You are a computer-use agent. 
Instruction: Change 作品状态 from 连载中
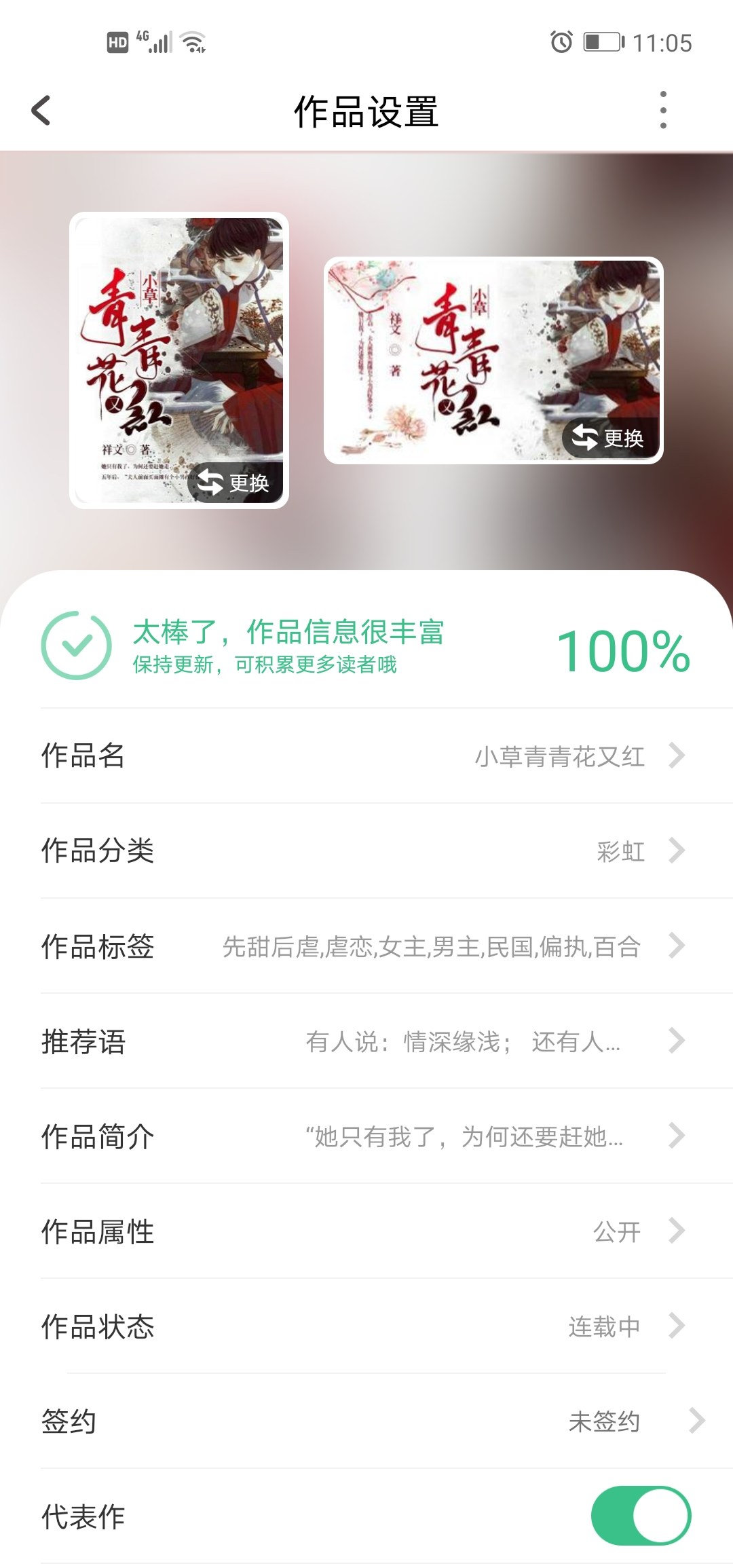click(x=366, y=1326)
